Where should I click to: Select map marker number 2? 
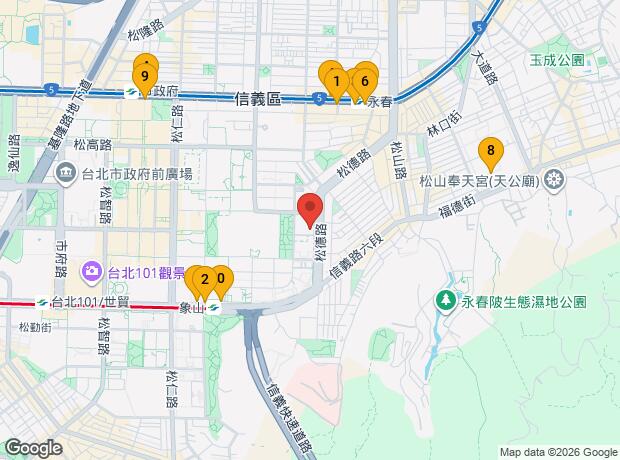point(203,280)
